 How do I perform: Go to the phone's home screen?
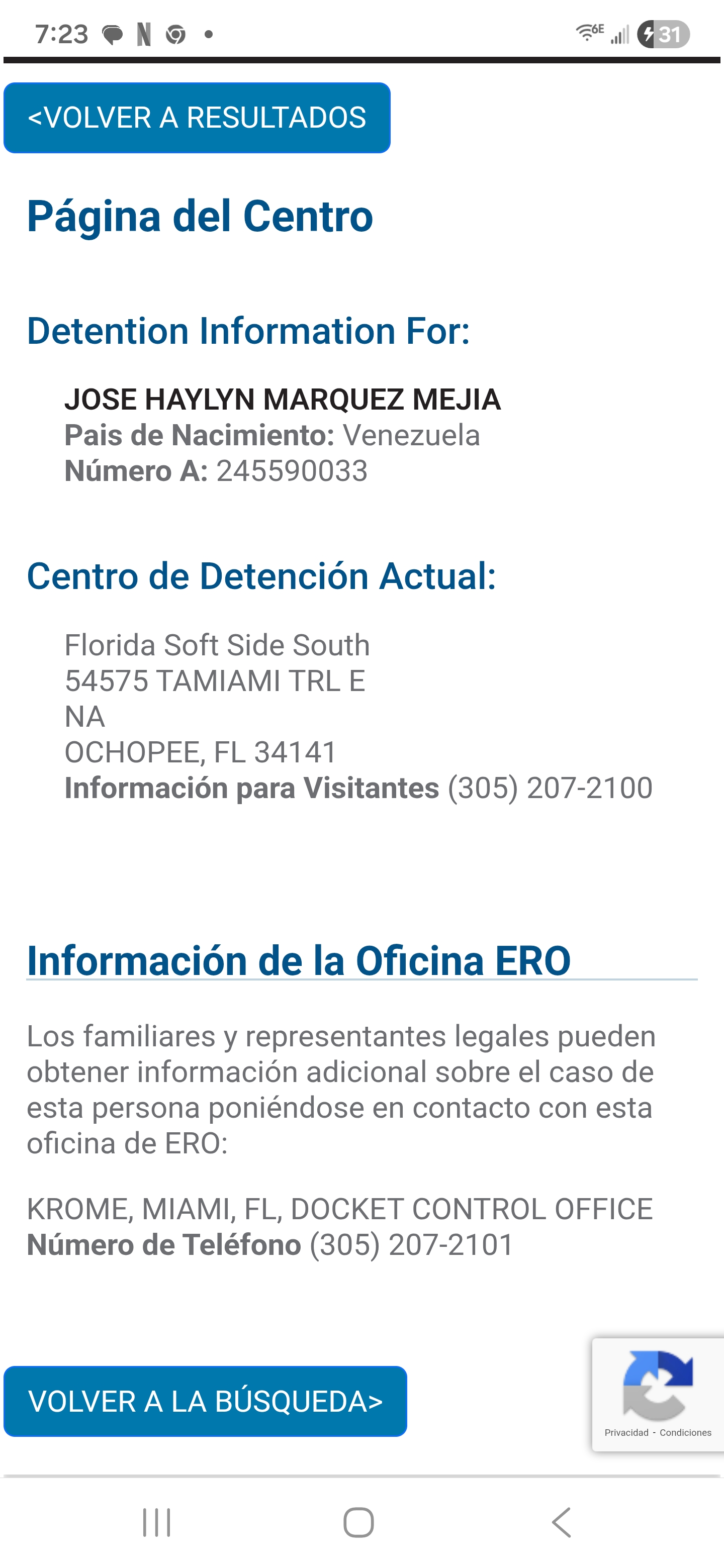point(358,1522)
